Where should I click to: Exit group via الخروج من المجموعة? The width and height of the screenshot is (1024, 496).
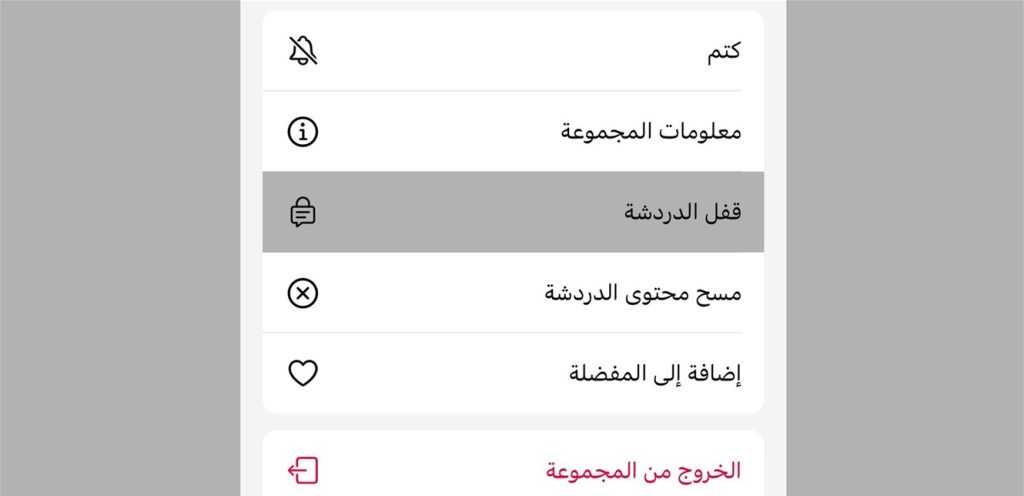click(513, 469)
